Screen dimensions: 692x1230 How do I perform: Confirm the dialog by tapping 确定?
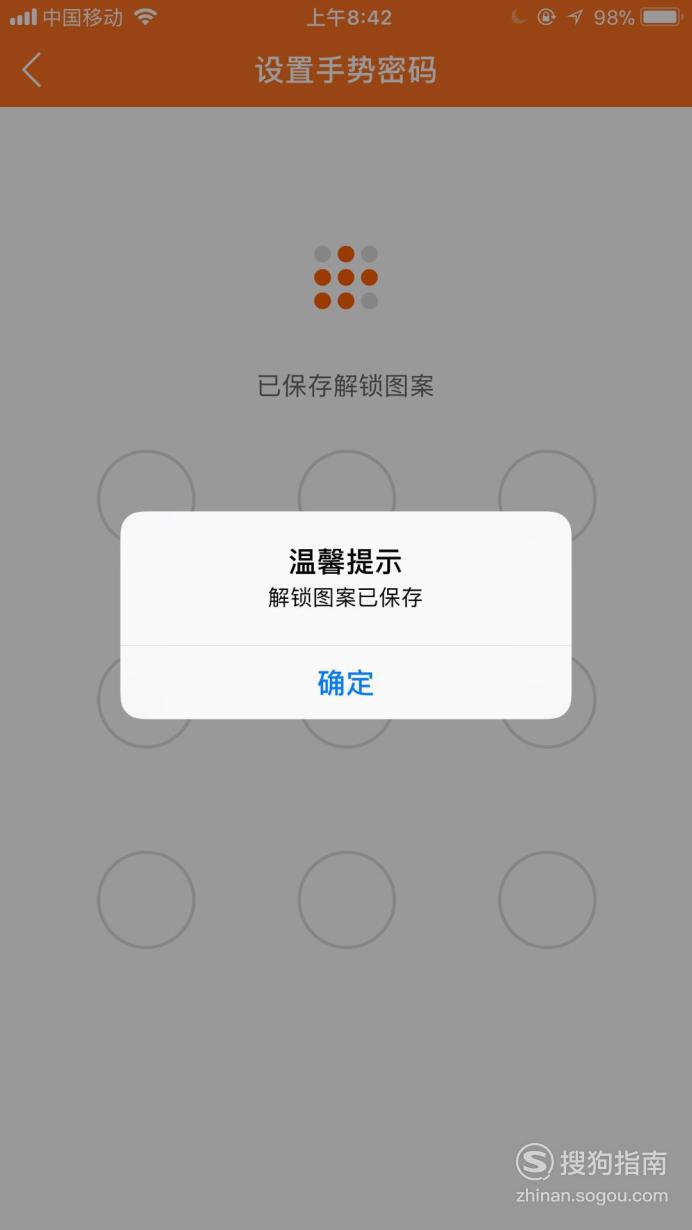(x=346, y=683)
